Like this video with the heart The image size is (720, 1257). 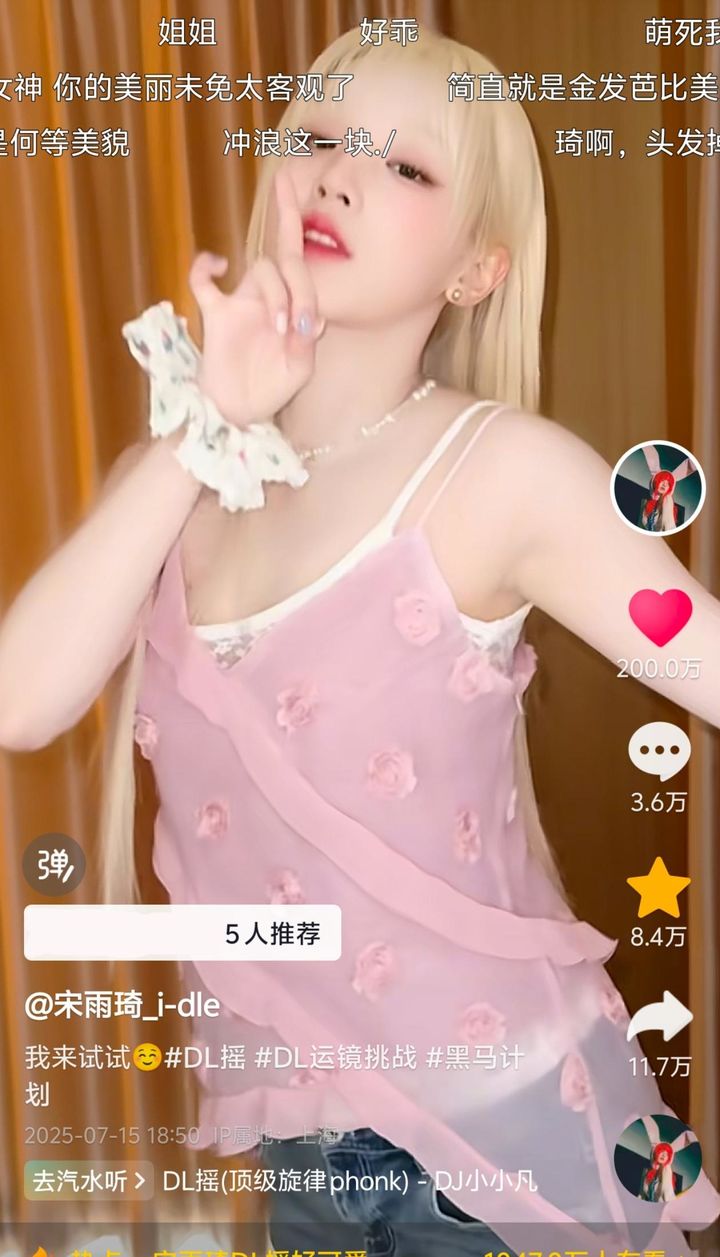pyautogui.click(x=660, y=617)
